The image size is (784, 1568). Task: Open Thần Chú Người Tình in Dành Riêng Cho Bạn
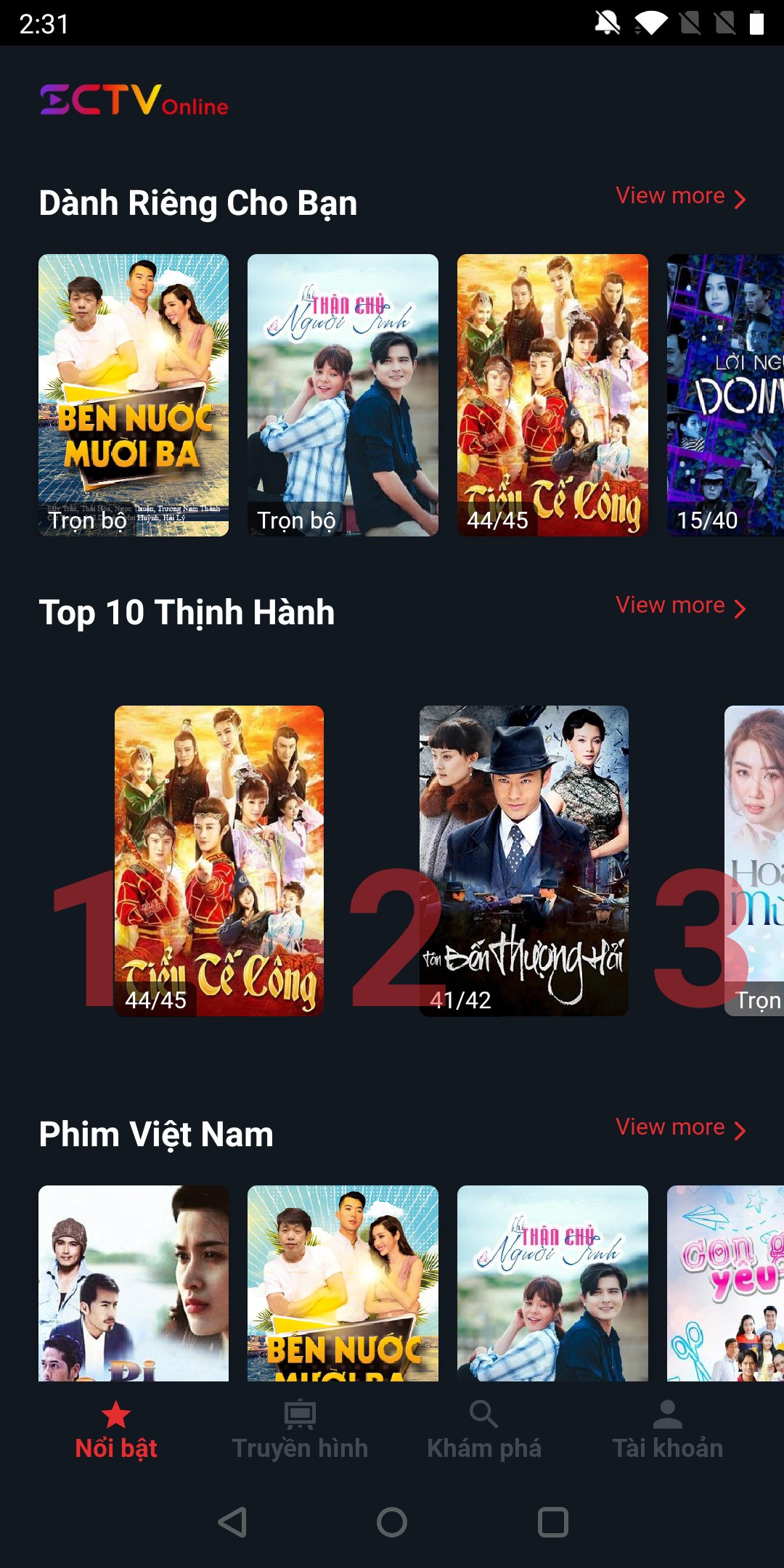click(343, 395)
